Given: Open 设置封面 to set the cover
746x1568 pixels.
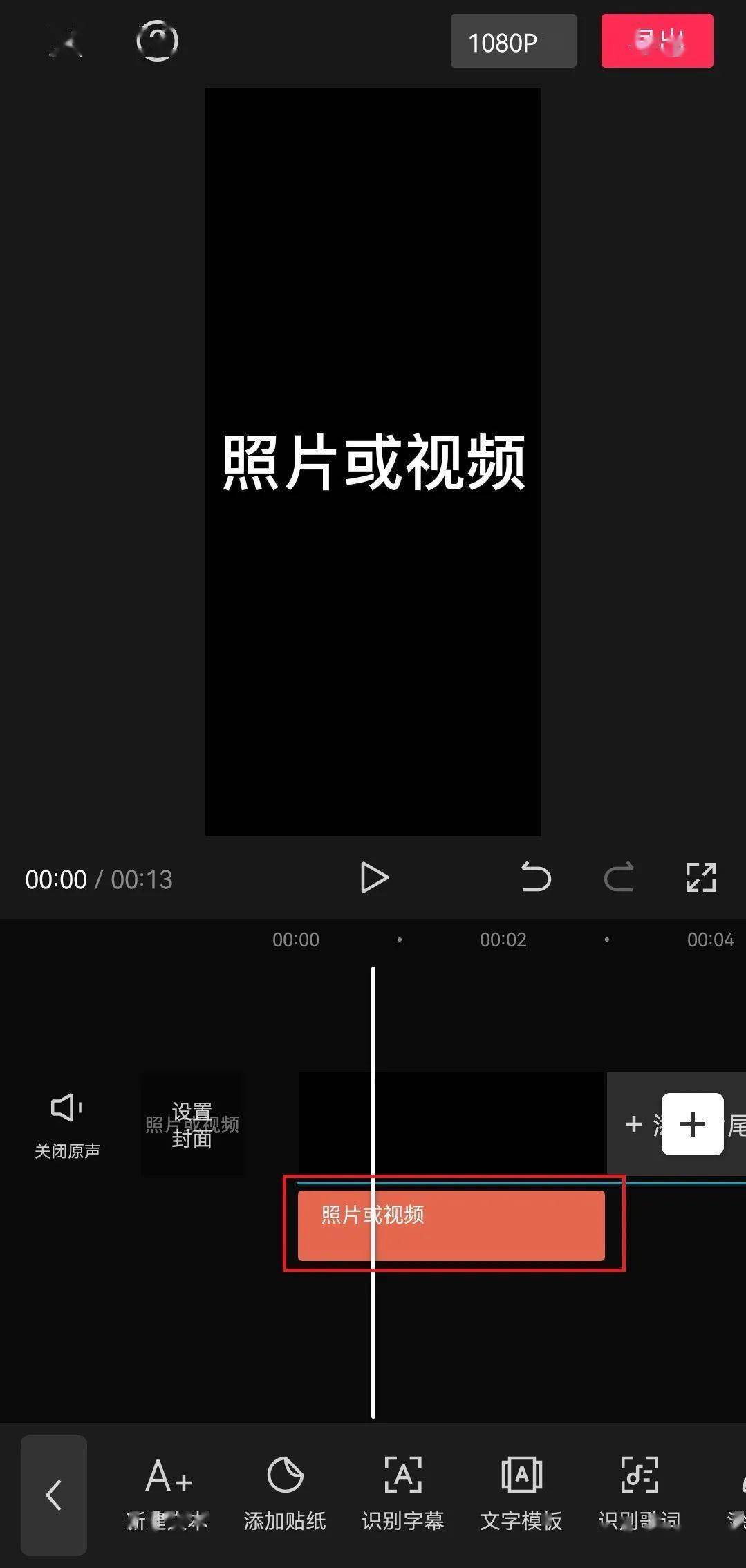Looking at the screenshot, I should pyautogui.click(x=192, y=1124).
